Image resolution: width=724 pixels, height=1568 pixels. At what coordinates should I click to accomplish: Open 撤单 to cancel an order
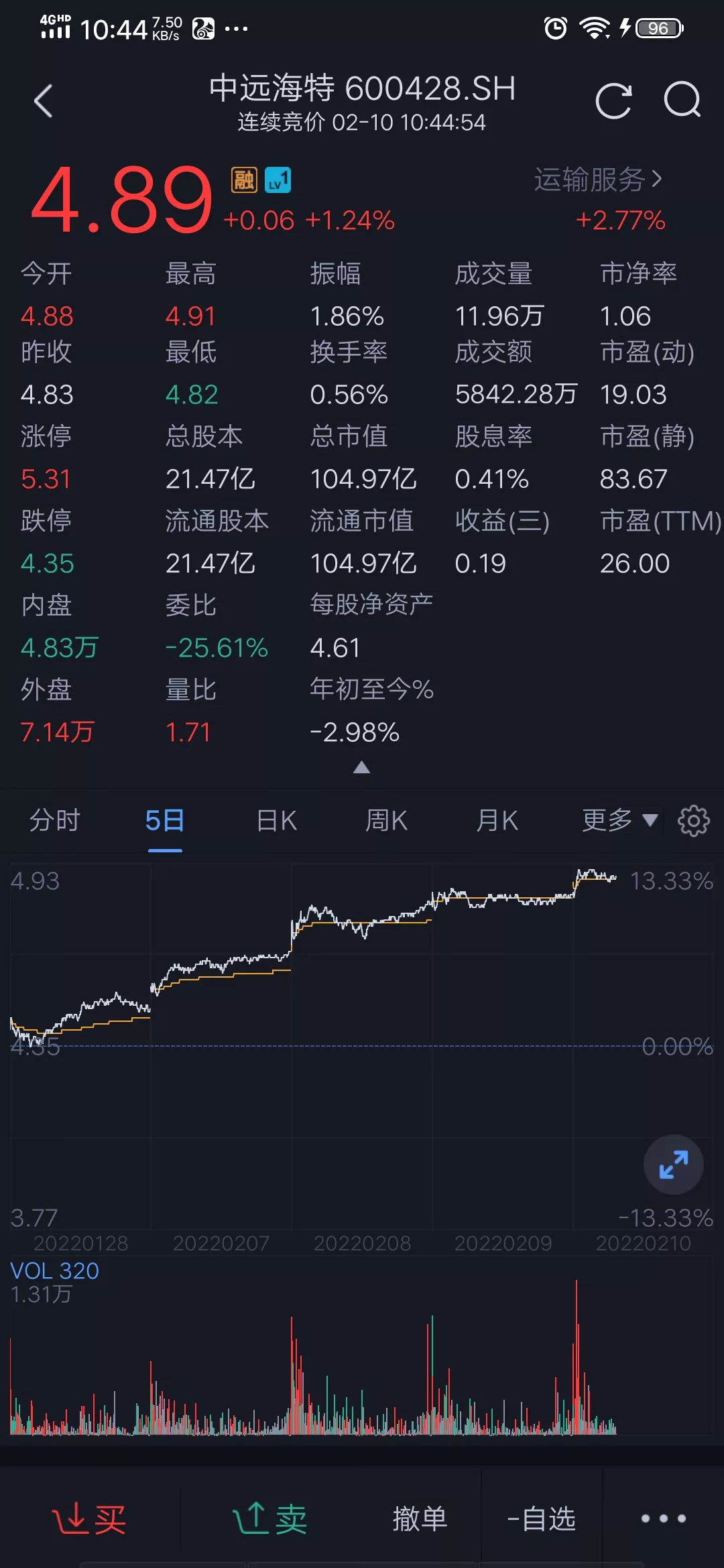coord(420,1518)
